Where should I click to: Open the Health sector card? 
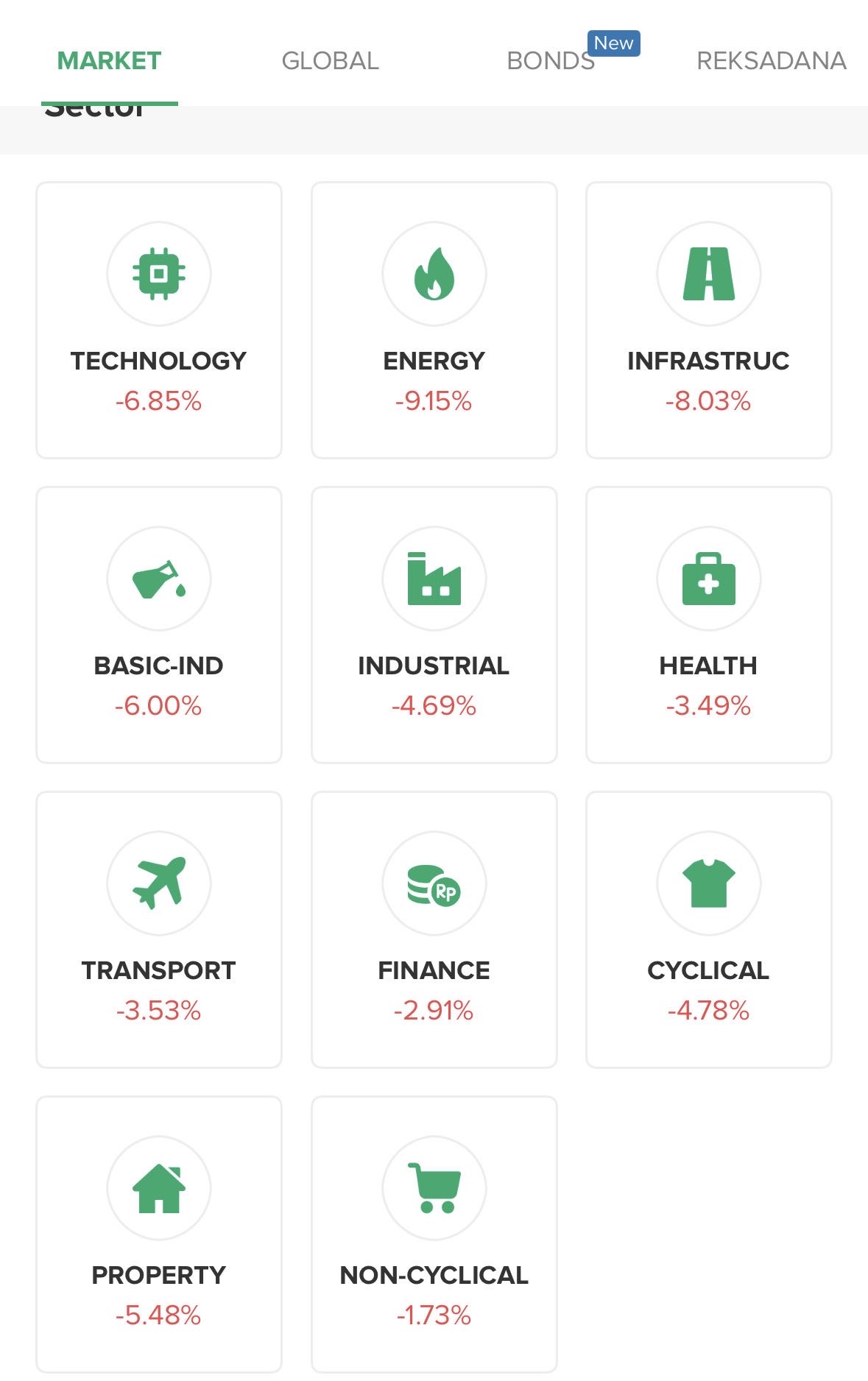click(x=708, y=625)
